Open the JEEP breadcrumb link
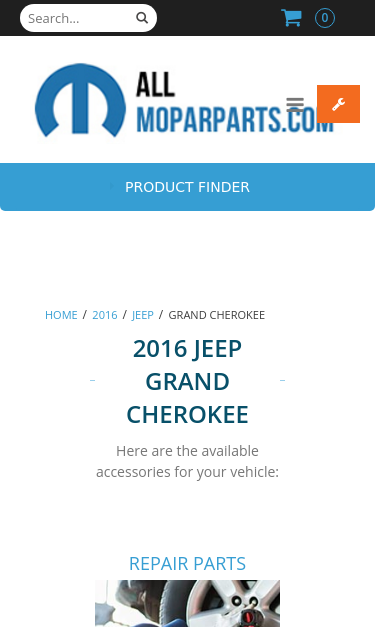Screen dimensions: 375x627 coord(143,315)
